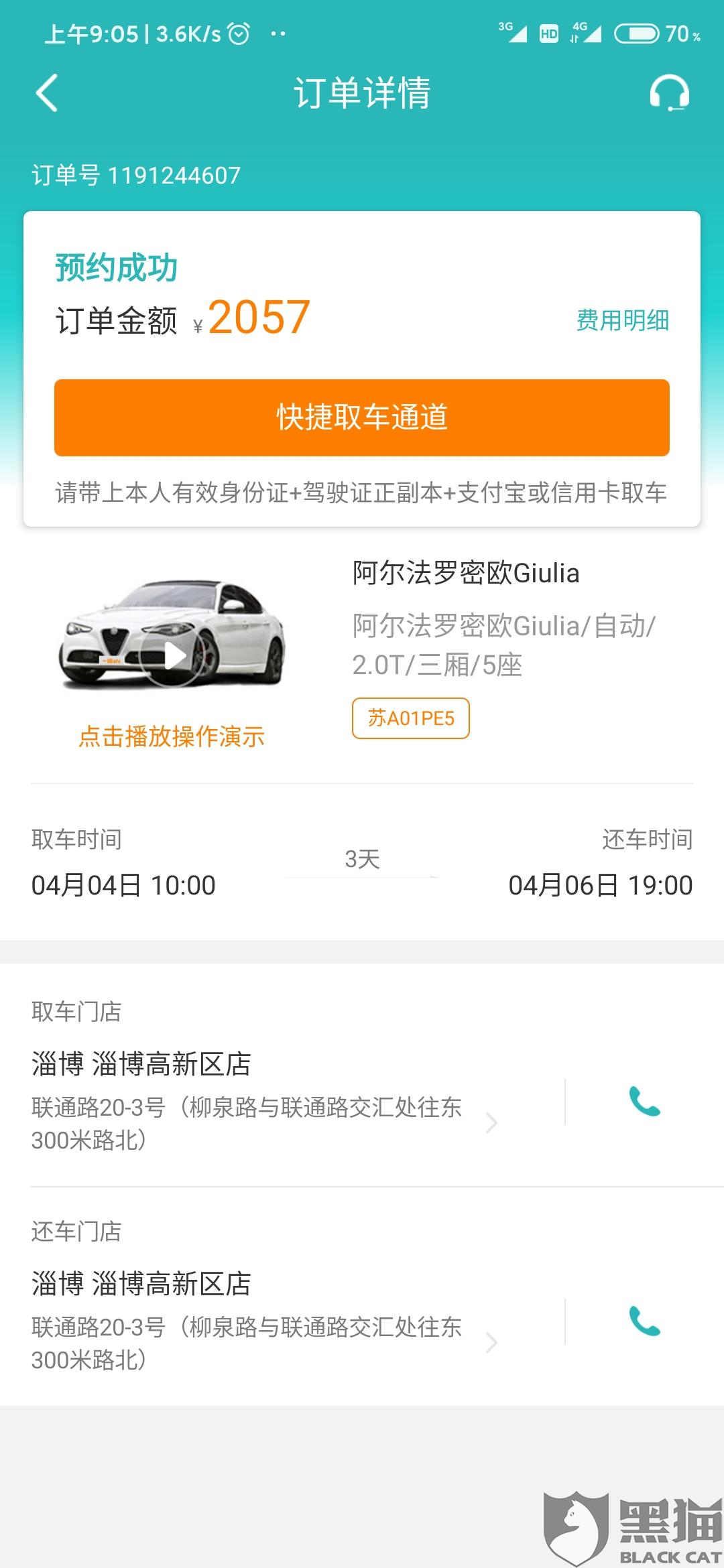Contact customer service via headset icon
This screenshot has width=724, height=1568.
[x=669, y=92]
